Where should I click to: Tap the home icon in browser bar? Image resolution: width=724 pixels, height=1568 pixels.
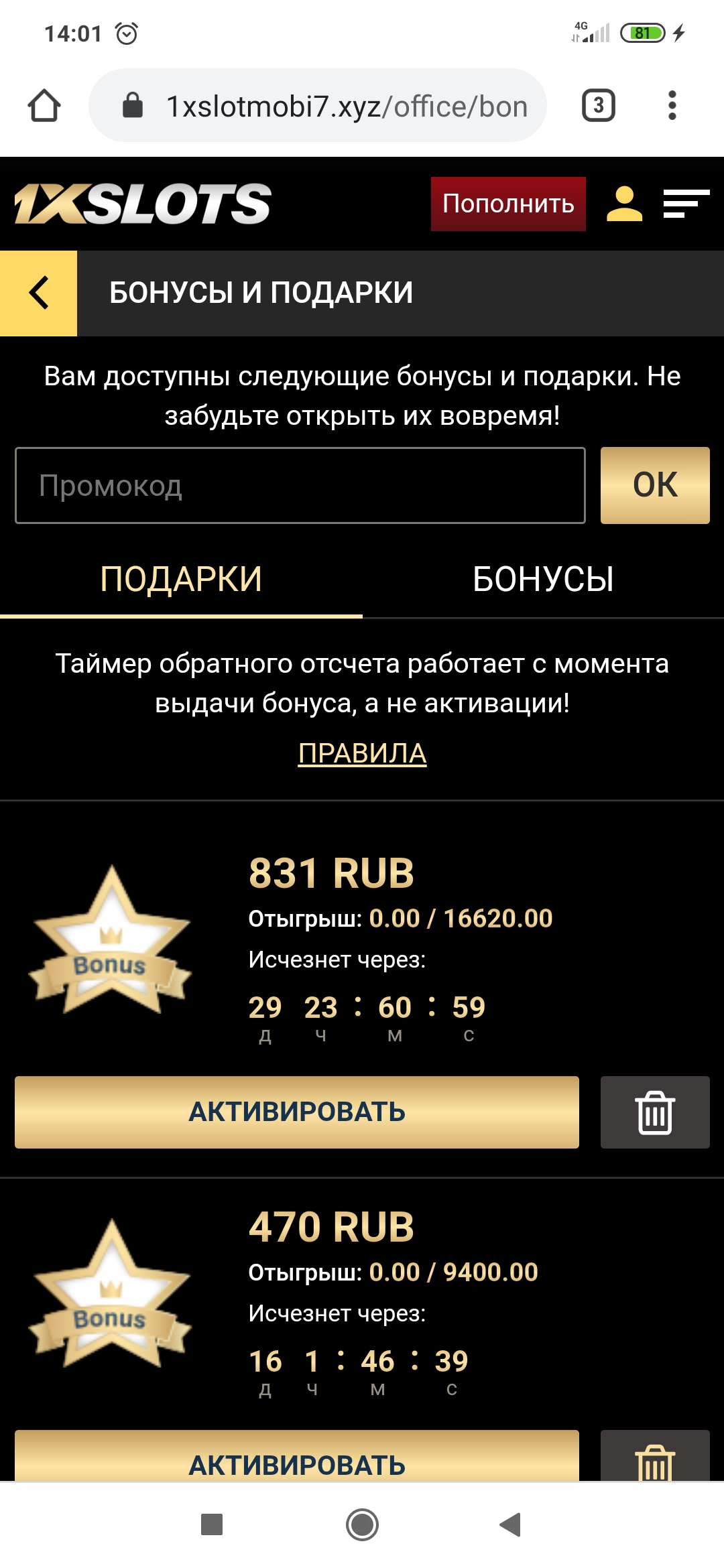click(x=44, y=106)
